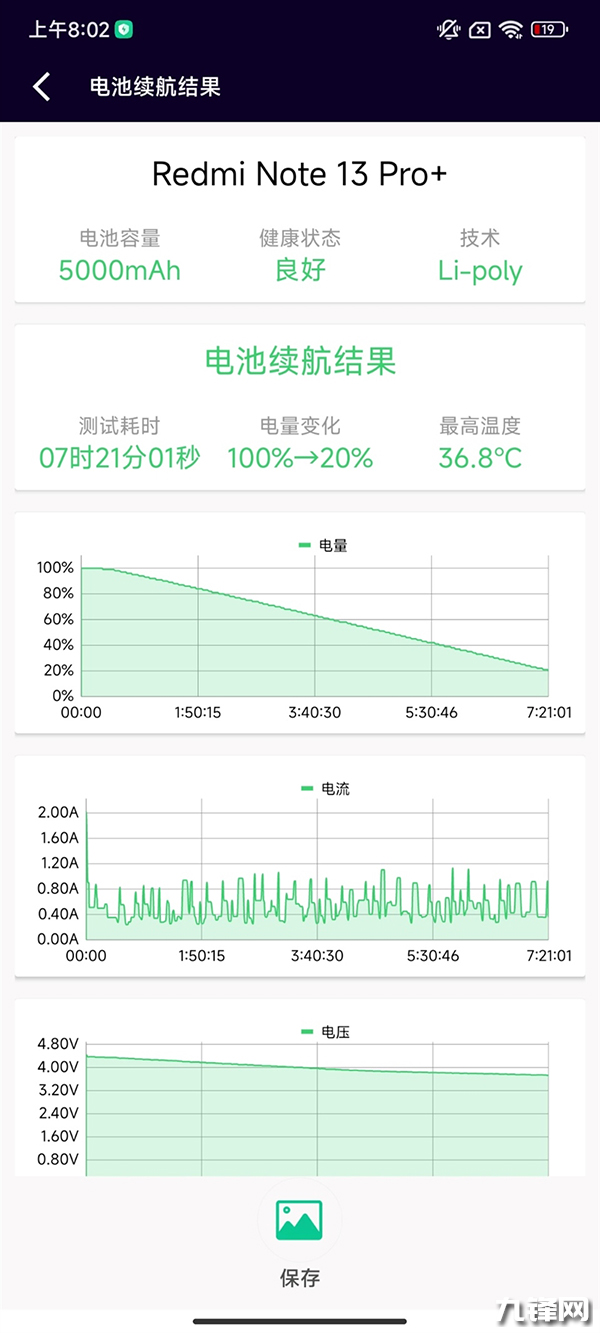Go back from the 电池续航结果 page
This screenshot has width=600, height=1333.
[x=42, y=87]
